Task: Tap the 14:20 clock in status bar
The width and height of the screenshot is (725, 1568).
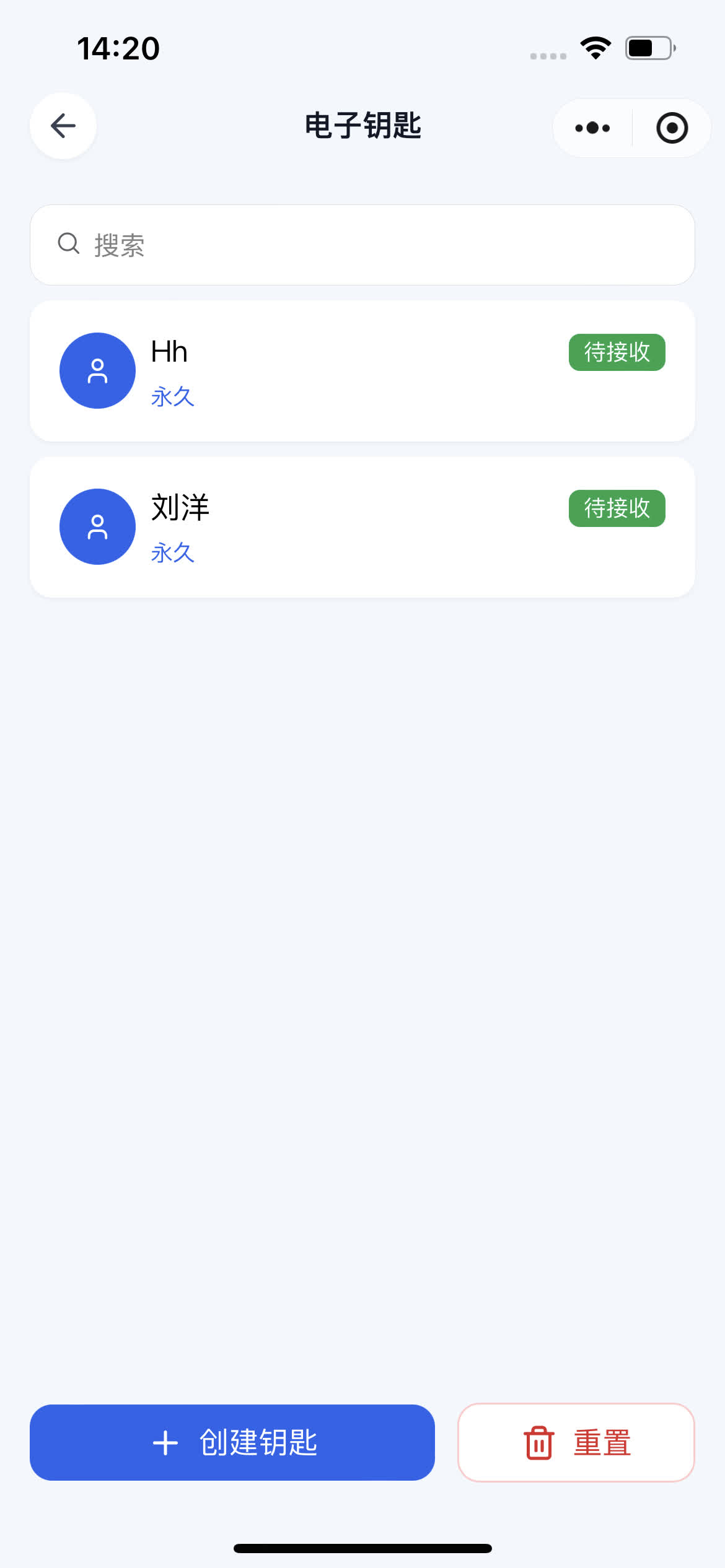Action: [x=118, y=49]
